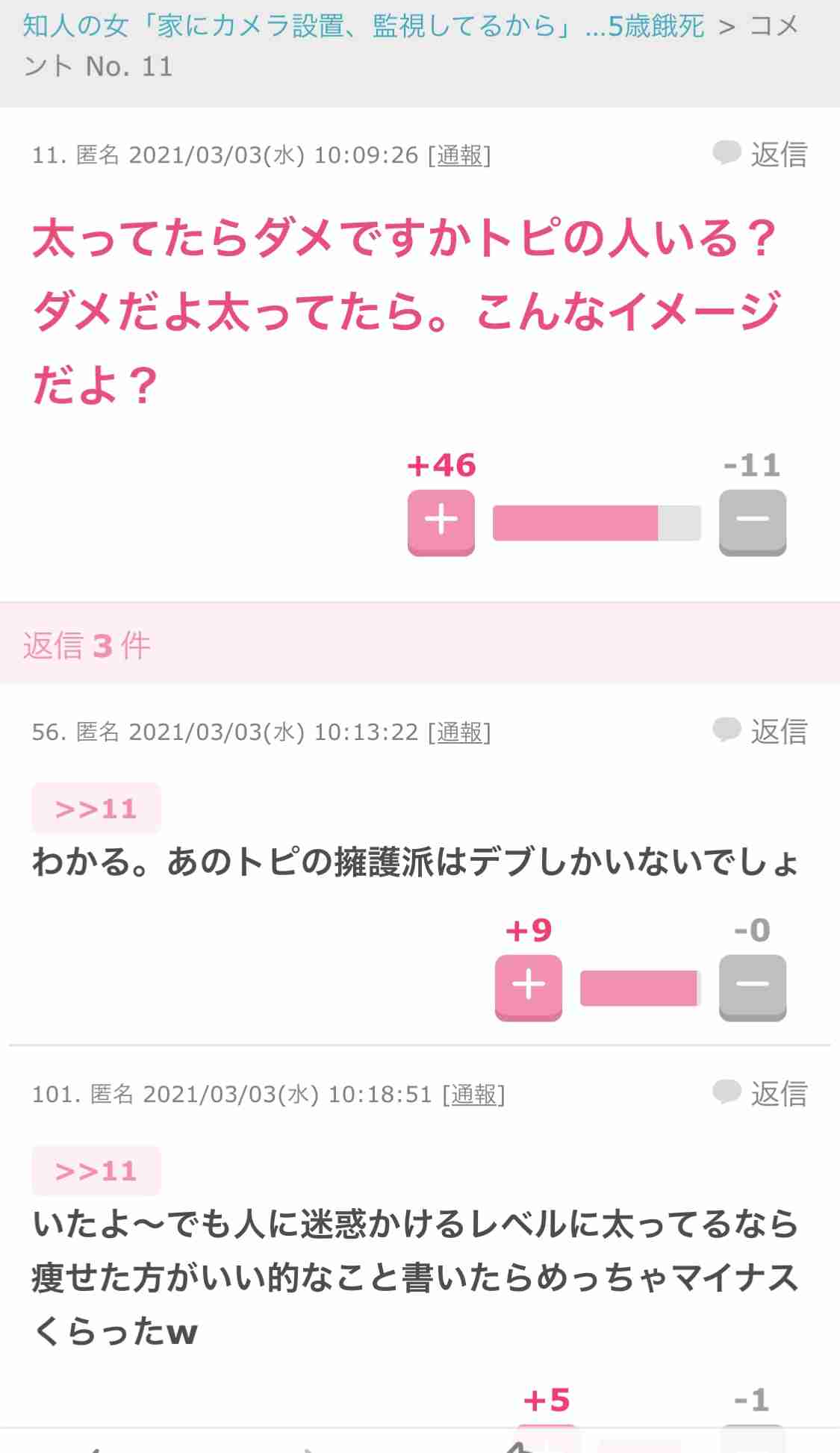Open the >>11 anchor in comment 101
The height and width of the screenshot is (1453, 840).
[x=96, y=1171]
